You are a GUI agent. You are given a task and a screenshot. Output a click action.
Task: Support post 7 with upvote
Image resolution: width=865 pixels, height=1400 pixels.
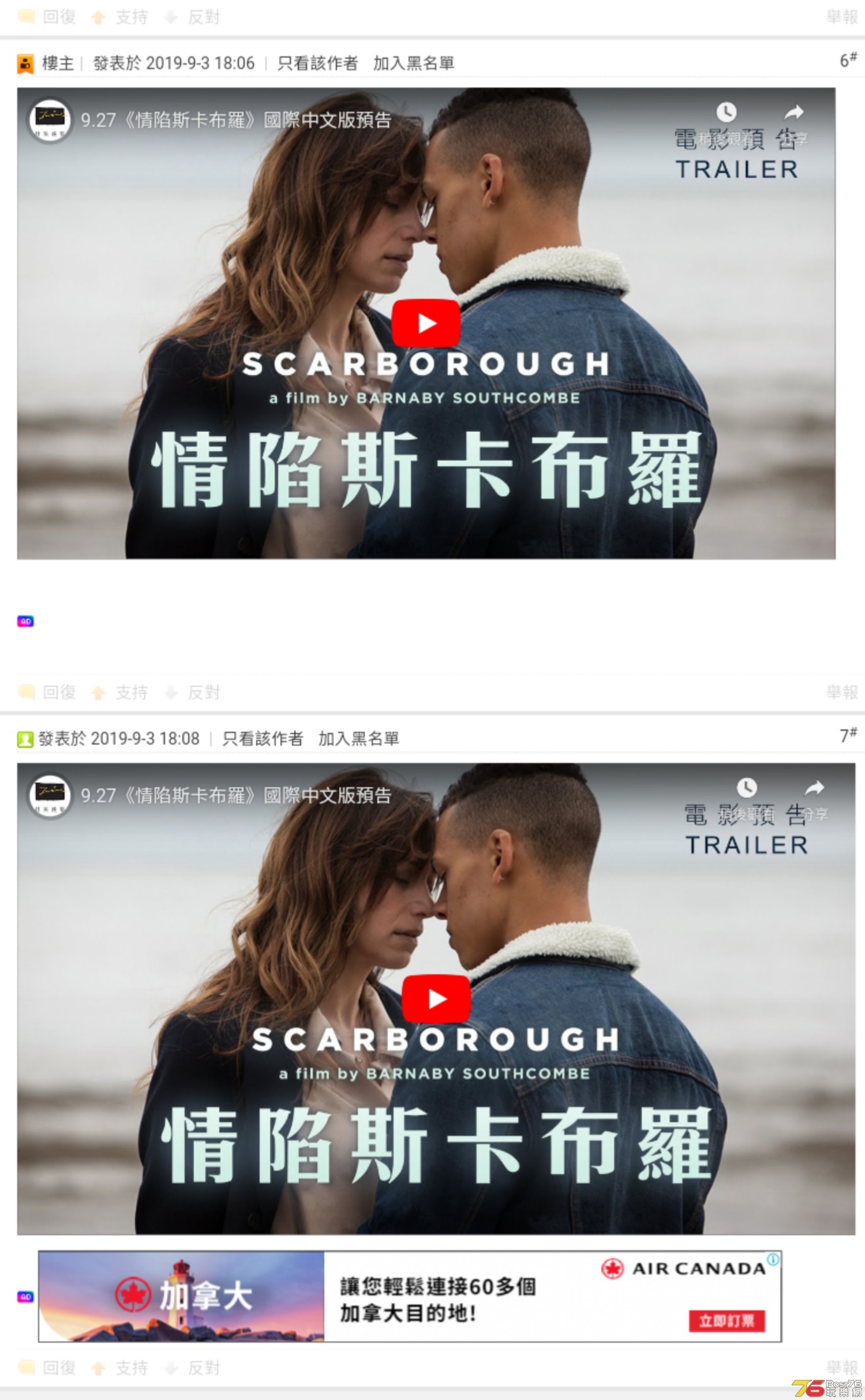121,1368
